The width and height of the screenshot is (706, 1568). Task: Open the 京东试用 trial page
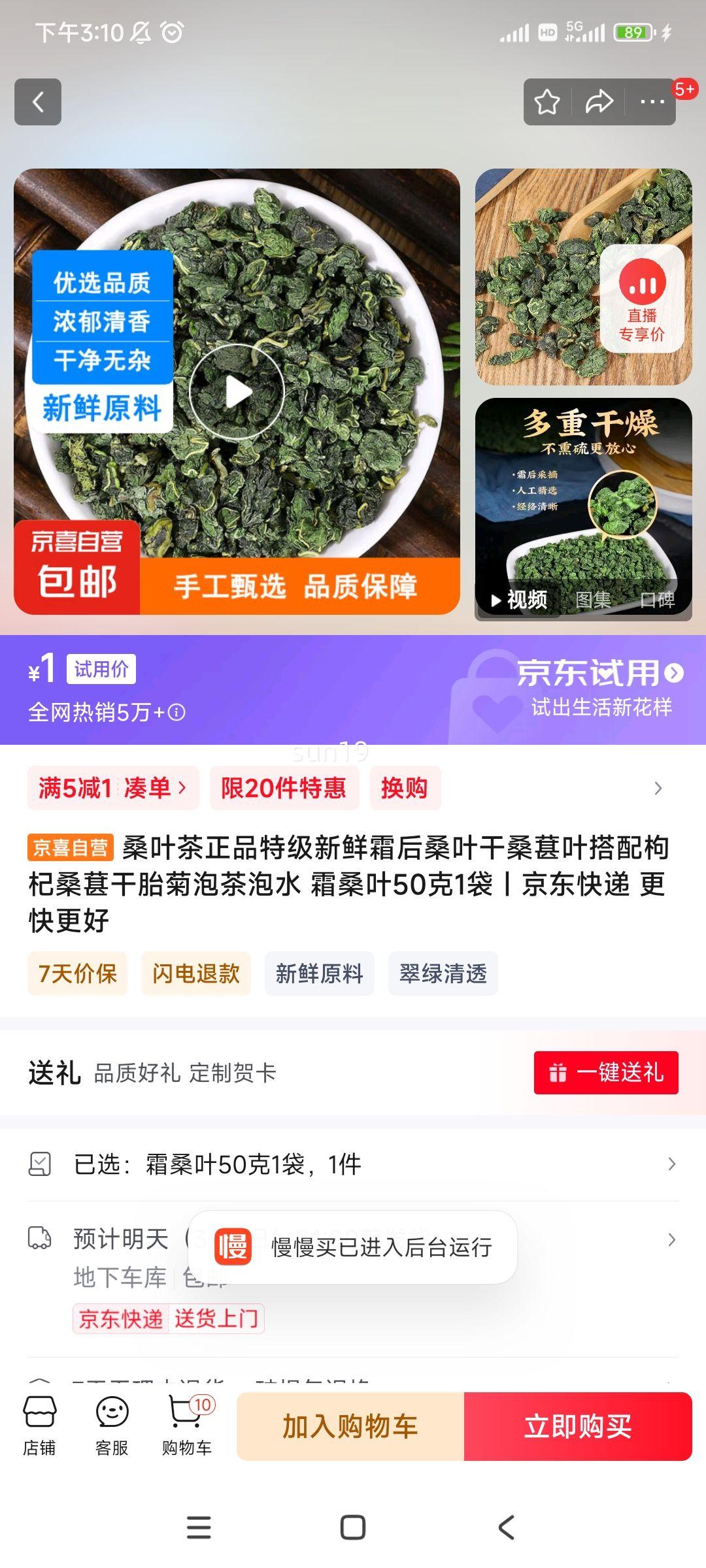(599, 674)
